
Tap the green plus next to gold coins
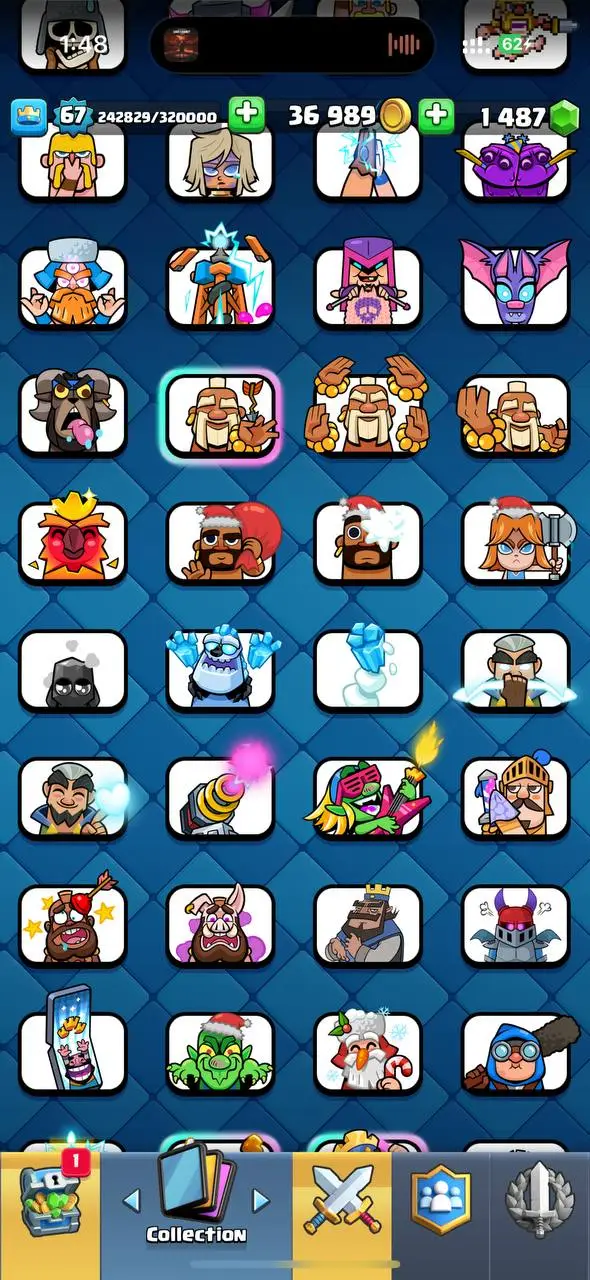247,115
